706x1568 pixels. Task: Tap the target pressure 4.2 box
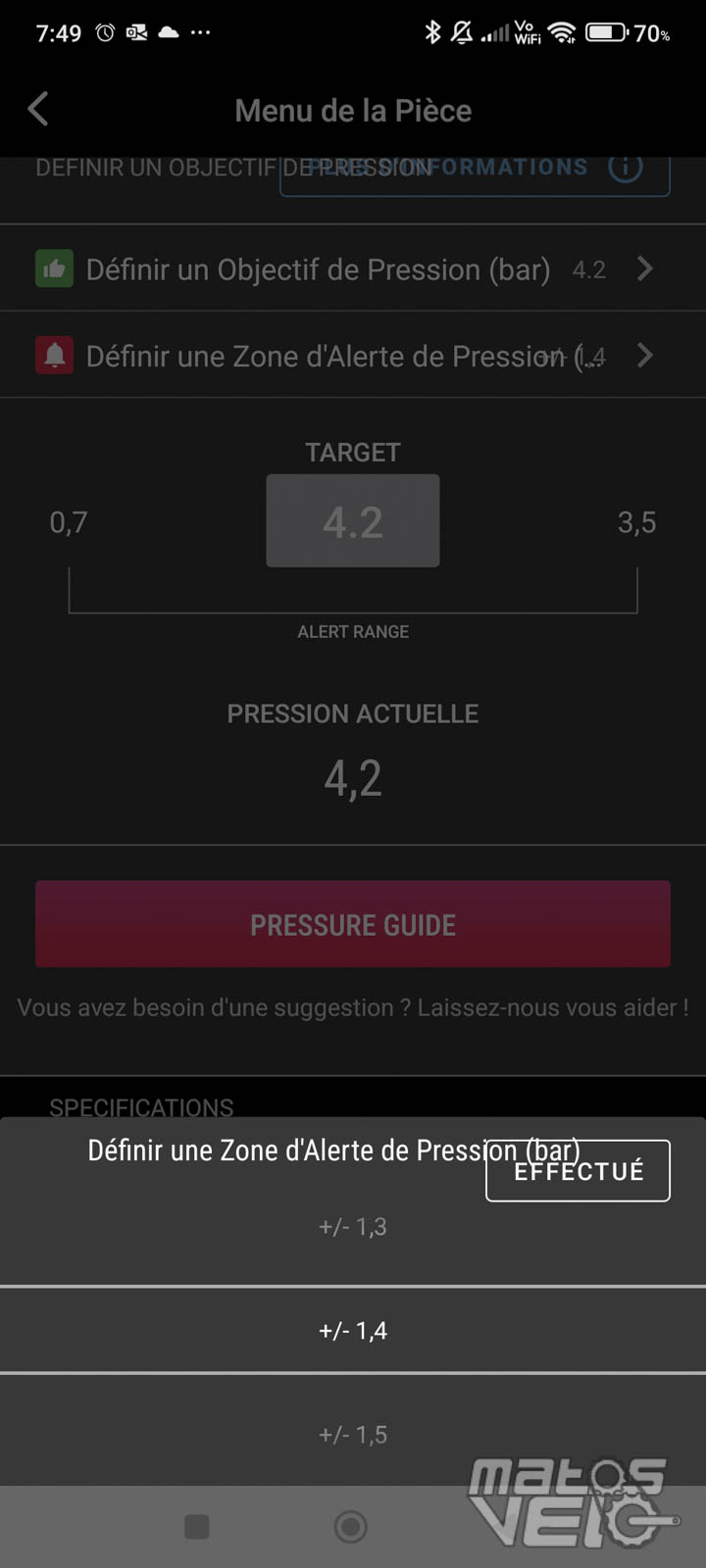(x=353, y=521)
